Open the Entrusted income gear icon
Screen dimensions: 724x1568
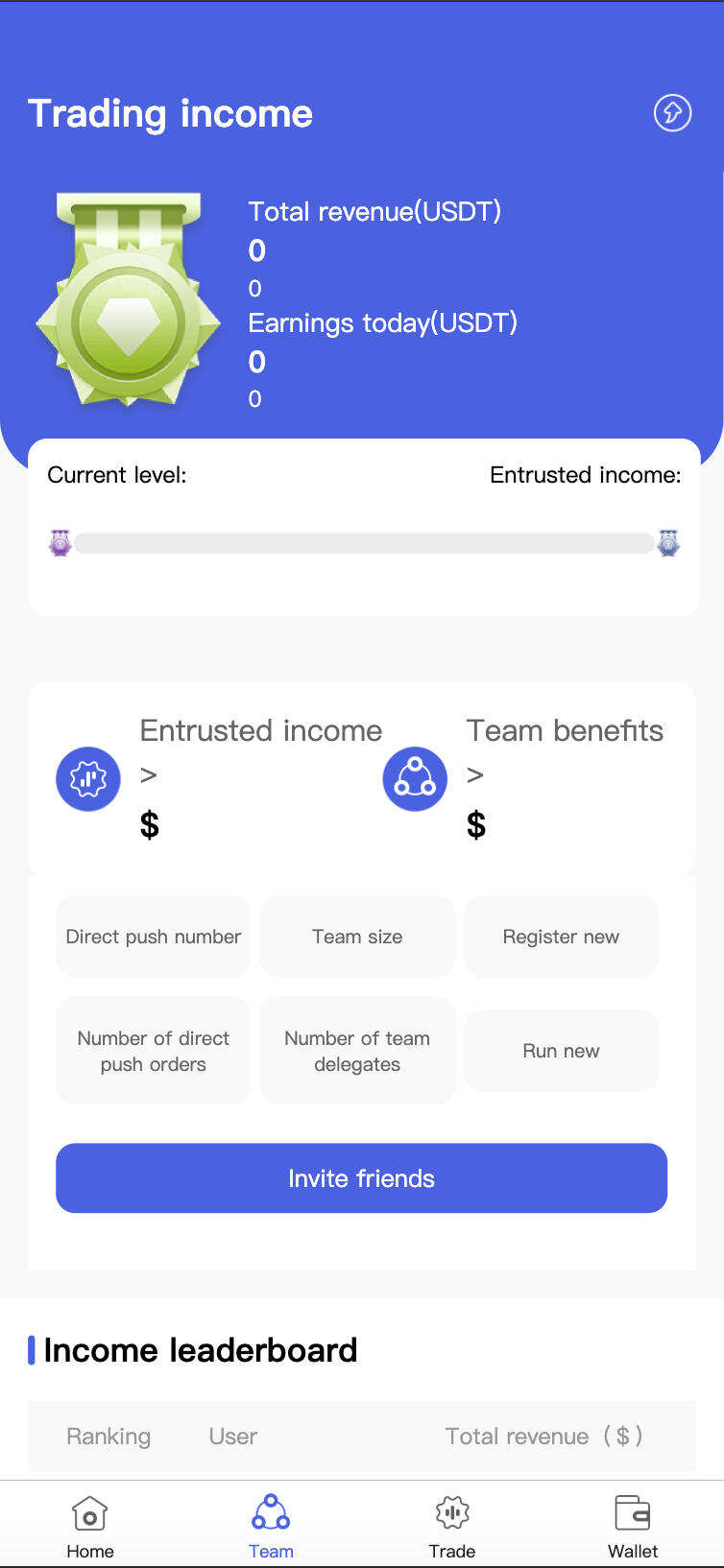click(x=87, y=778)
